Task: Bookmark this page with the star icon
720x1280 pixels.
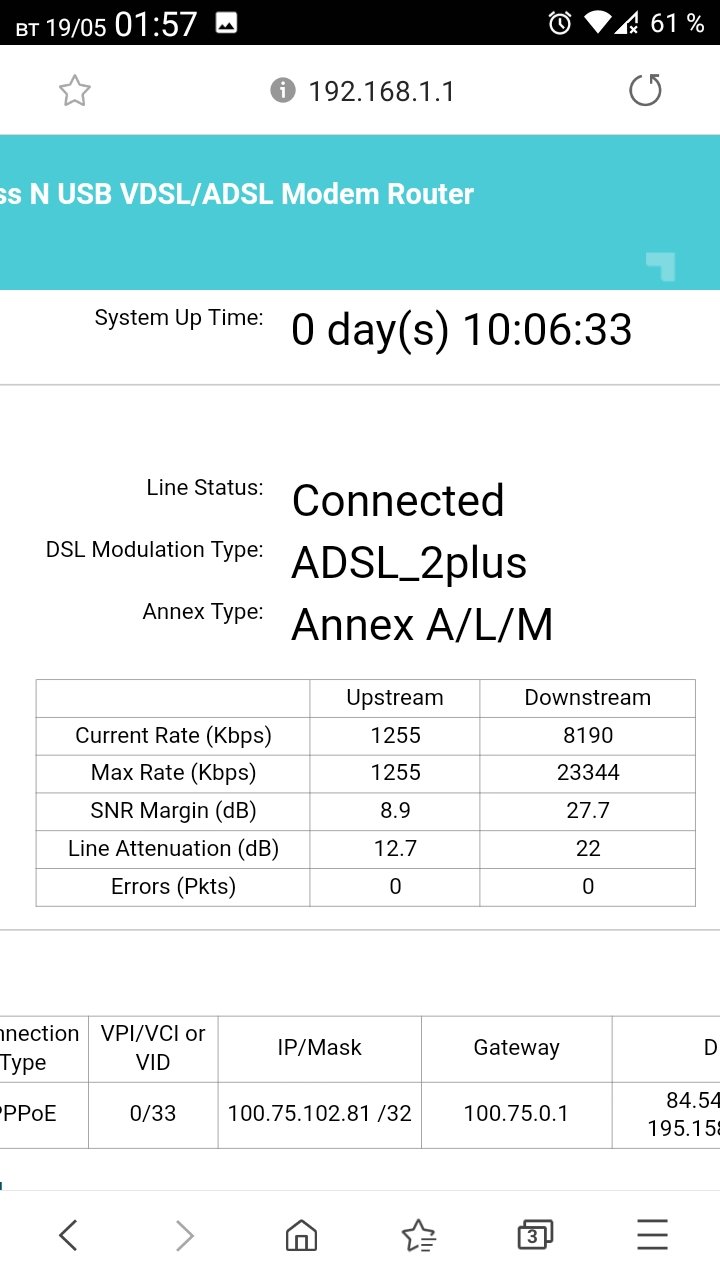Action: coord(75,91)
